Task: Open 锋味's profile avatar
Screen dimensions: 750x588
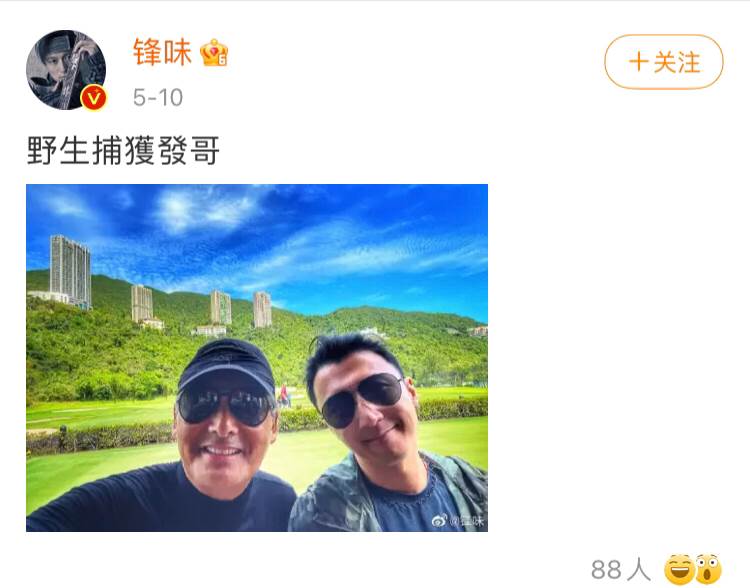Action: [65, 69]
